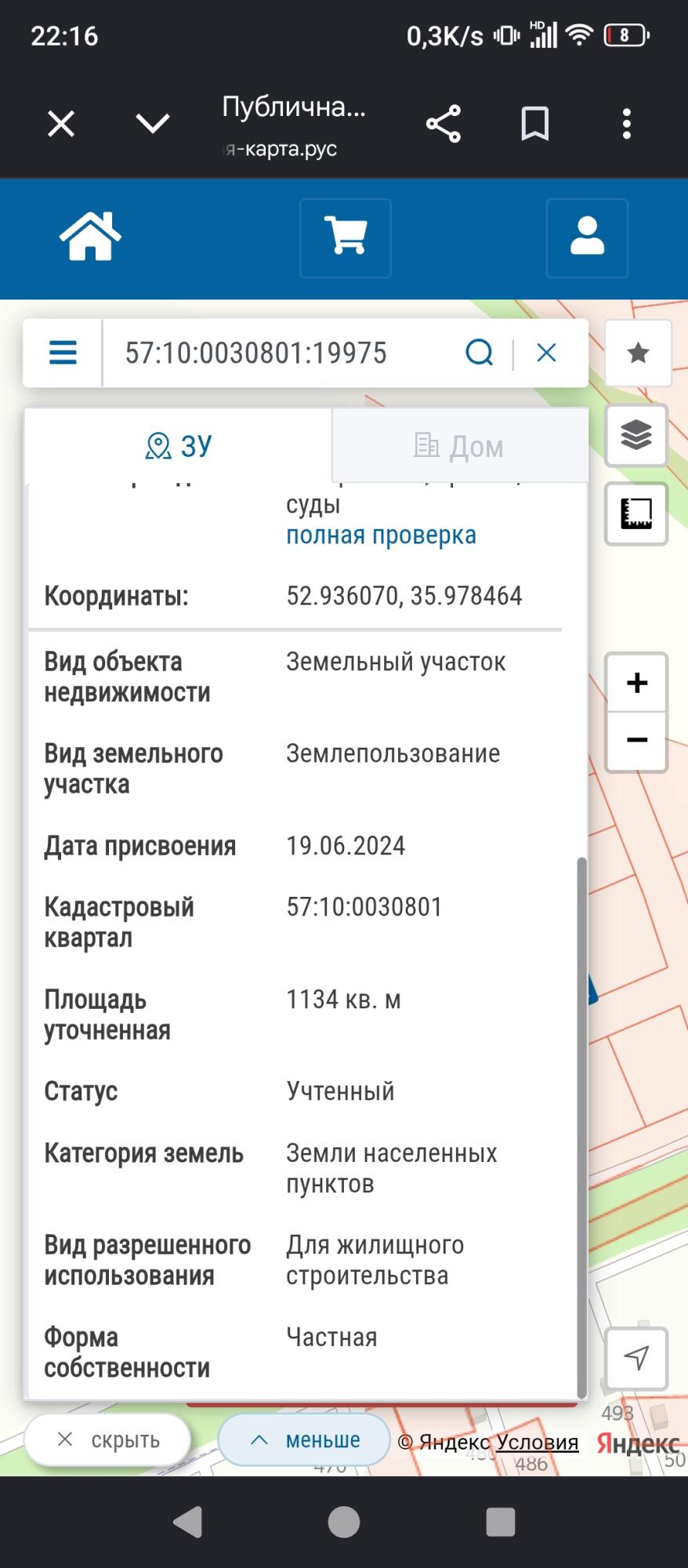688x1568 pixels.
Task: Open the user profile button
Action: click(x=587, y=238)
